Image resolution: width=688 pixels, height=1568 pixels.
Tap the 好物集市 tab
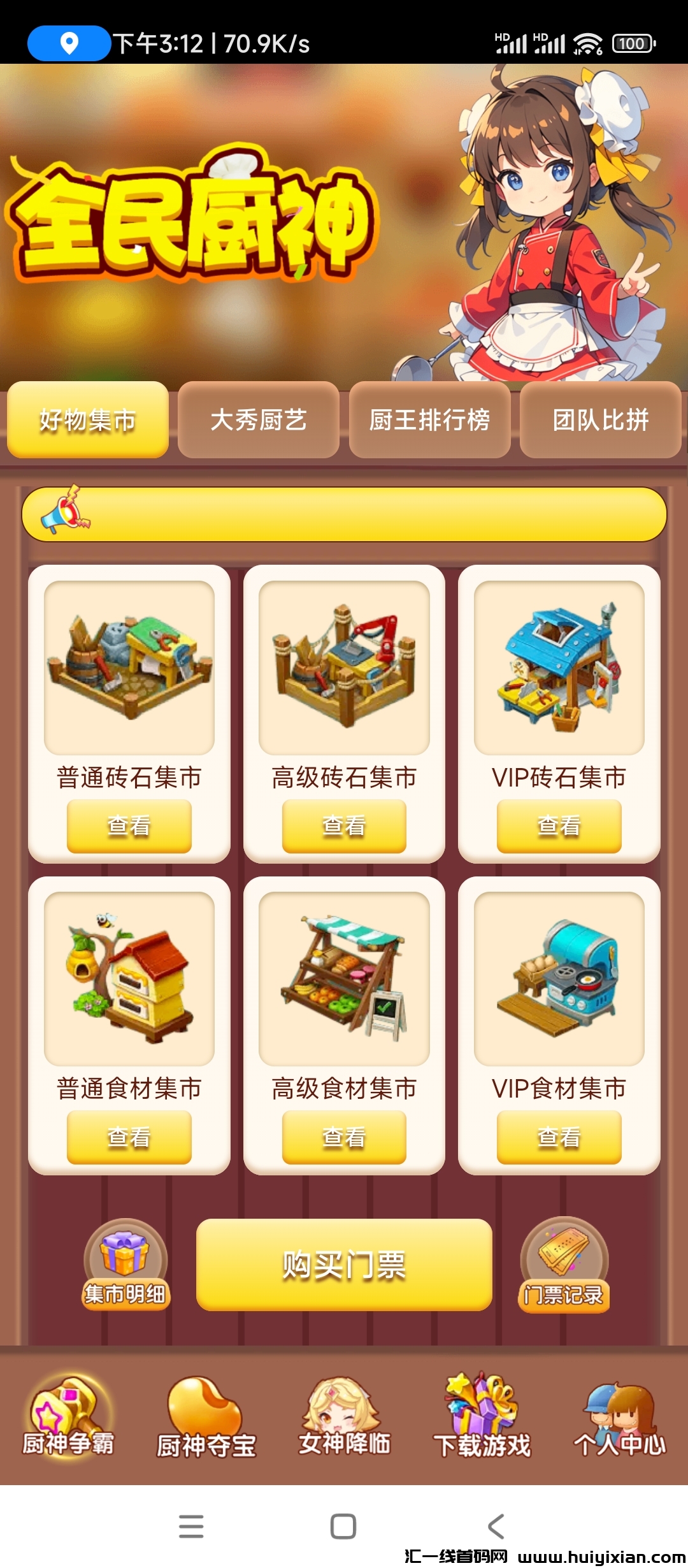click(88, 420)
